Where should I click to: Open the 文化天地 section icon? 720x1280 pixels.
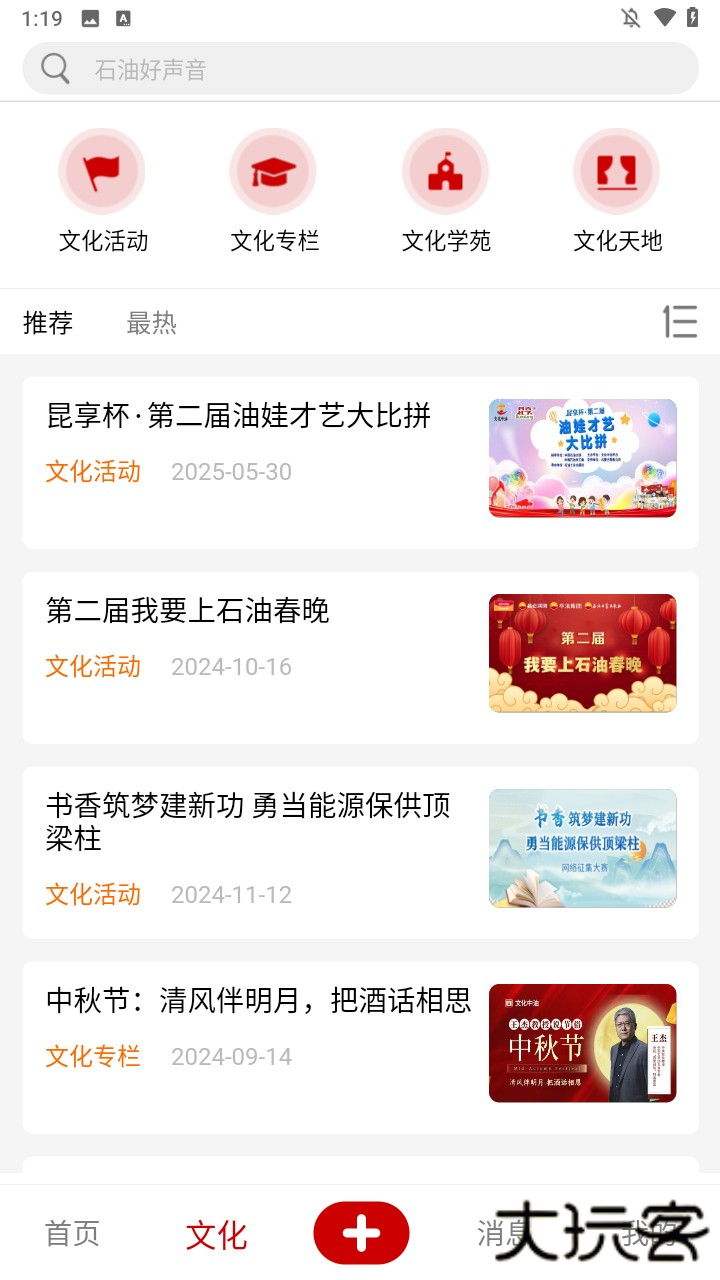point(617,170)
